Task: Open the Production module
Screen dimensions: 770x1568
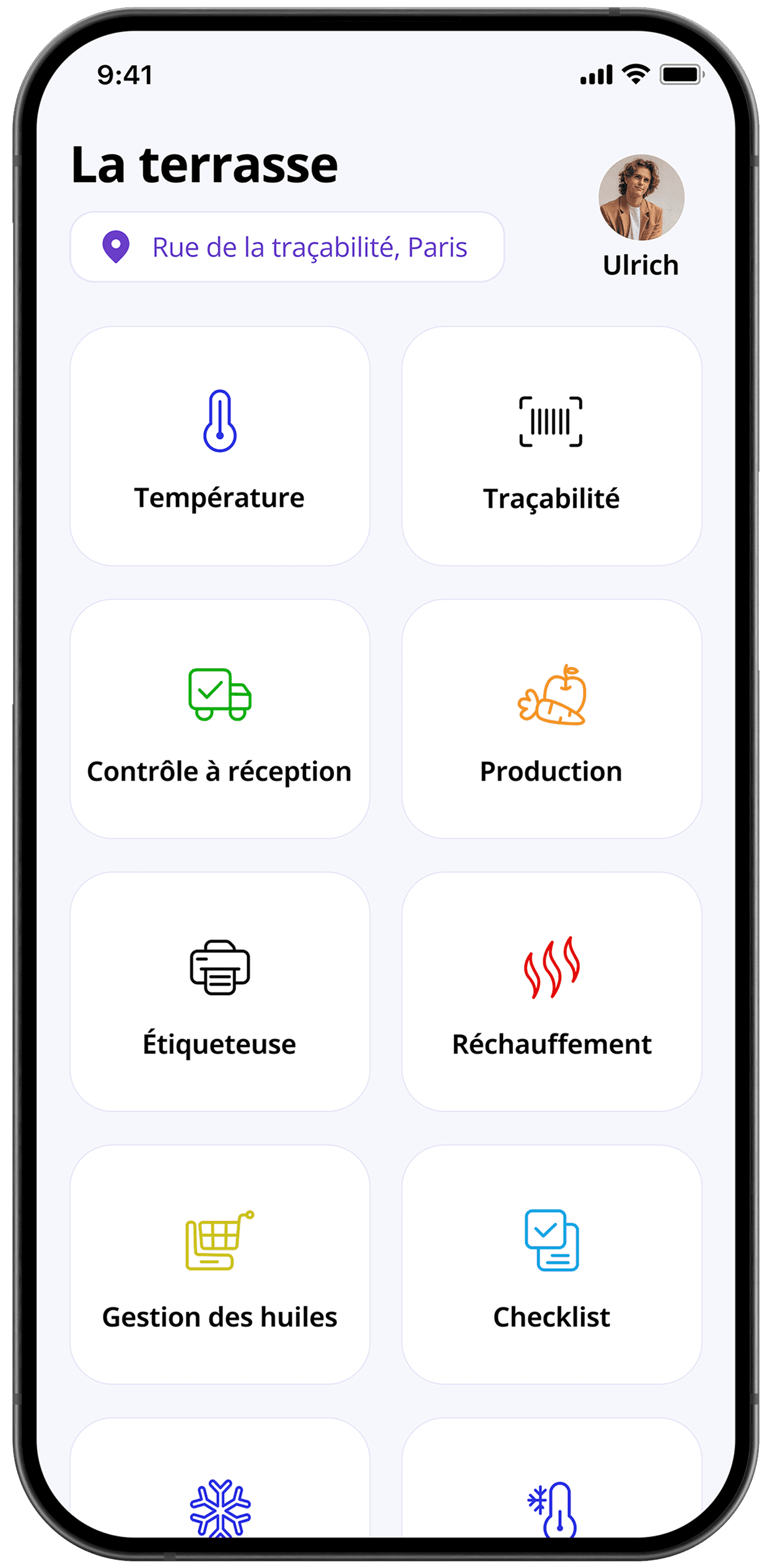Action: coord(551,719)
